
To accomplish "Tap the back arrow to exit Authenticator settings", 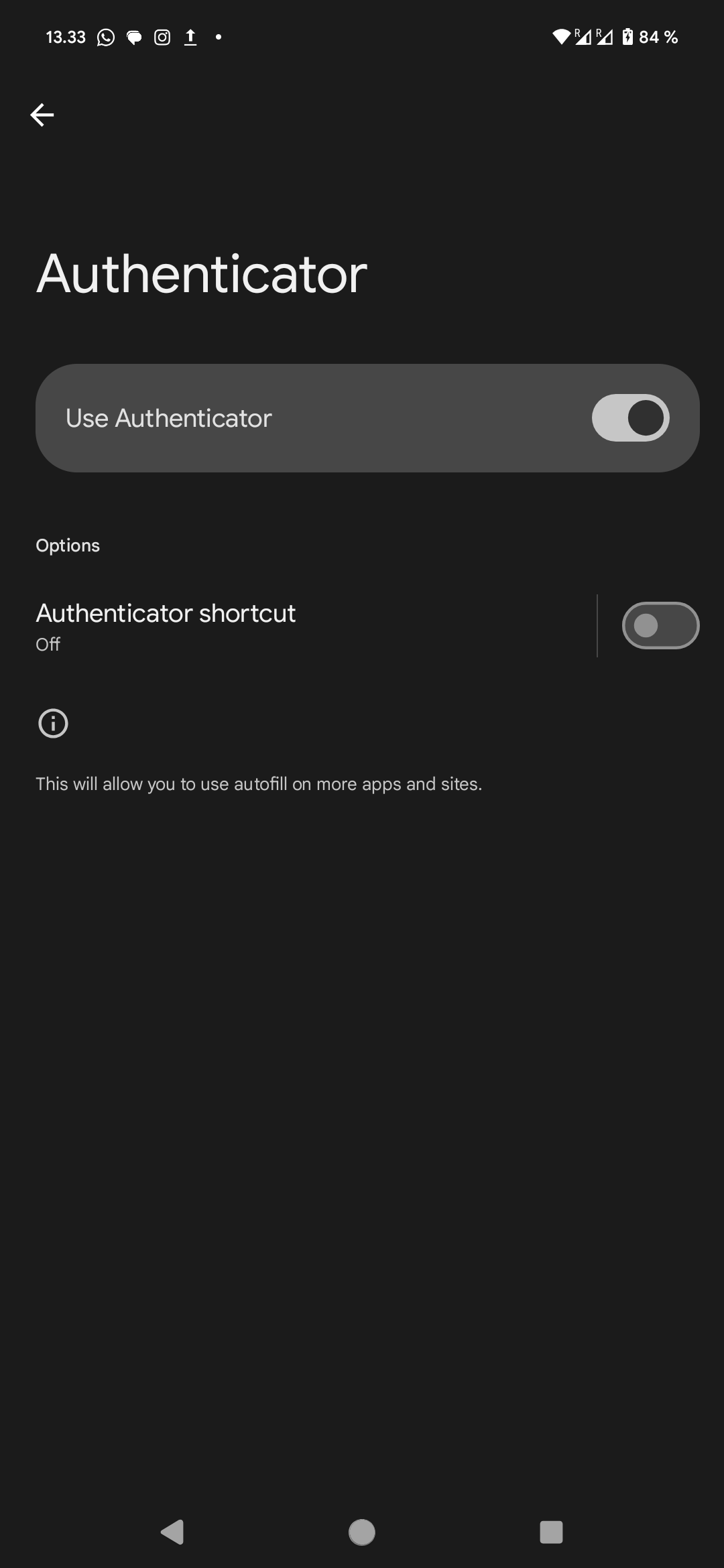I will [42, 114].
